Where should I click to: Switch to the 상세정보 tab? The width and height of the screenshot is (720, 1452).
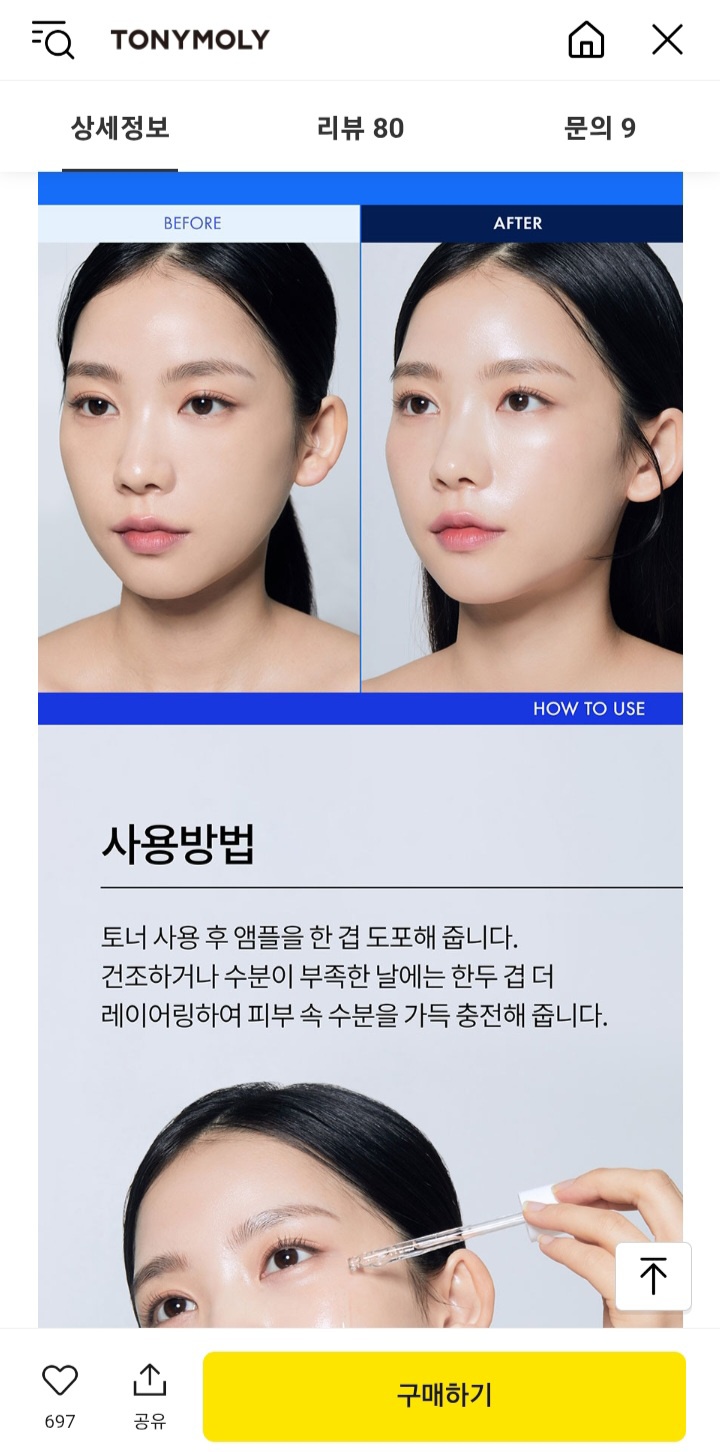pyautogui.click(x=120, y=128)
